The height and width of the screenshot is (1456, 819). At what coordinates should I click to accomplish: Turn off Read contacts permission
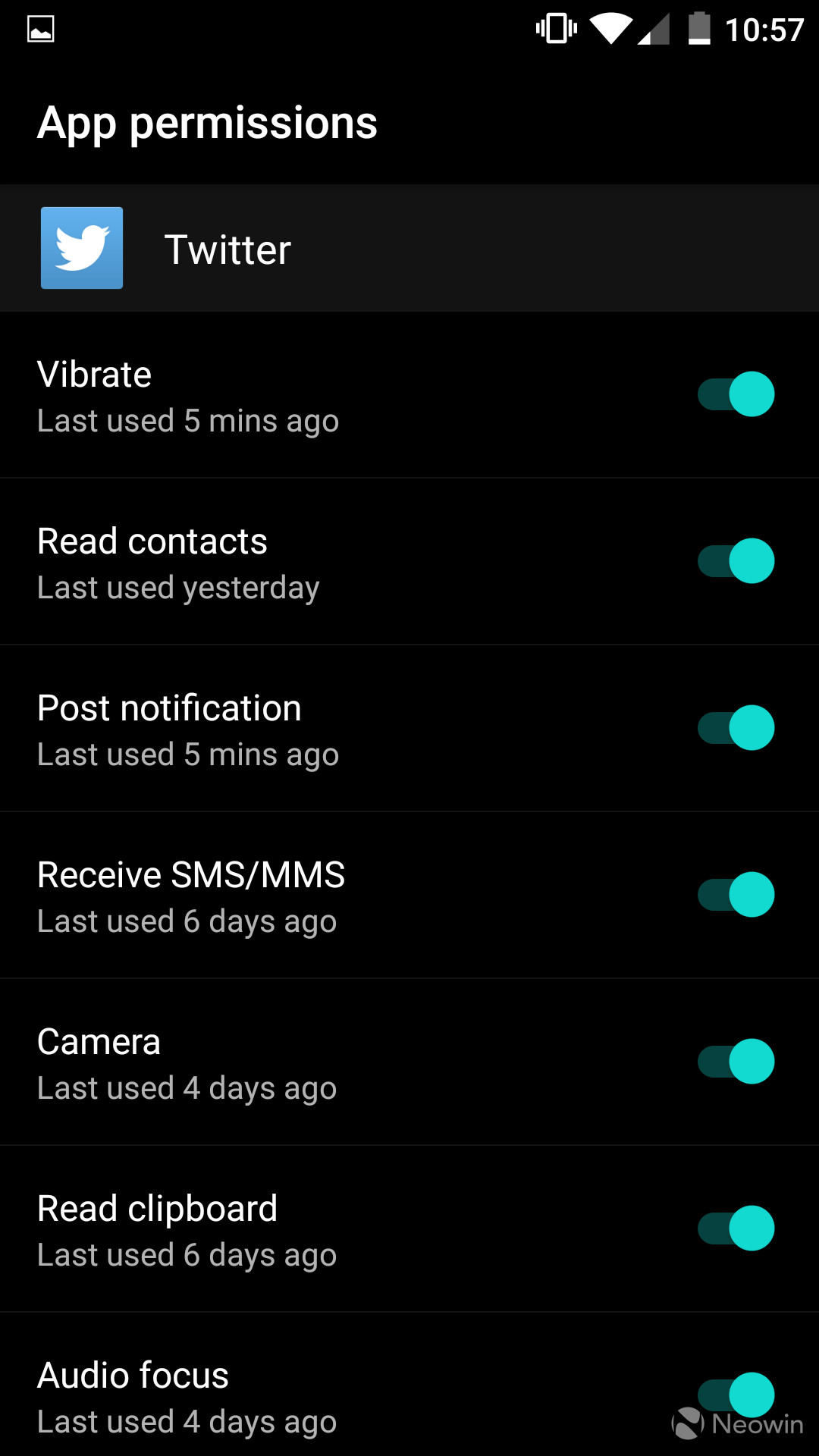(736, 561)
